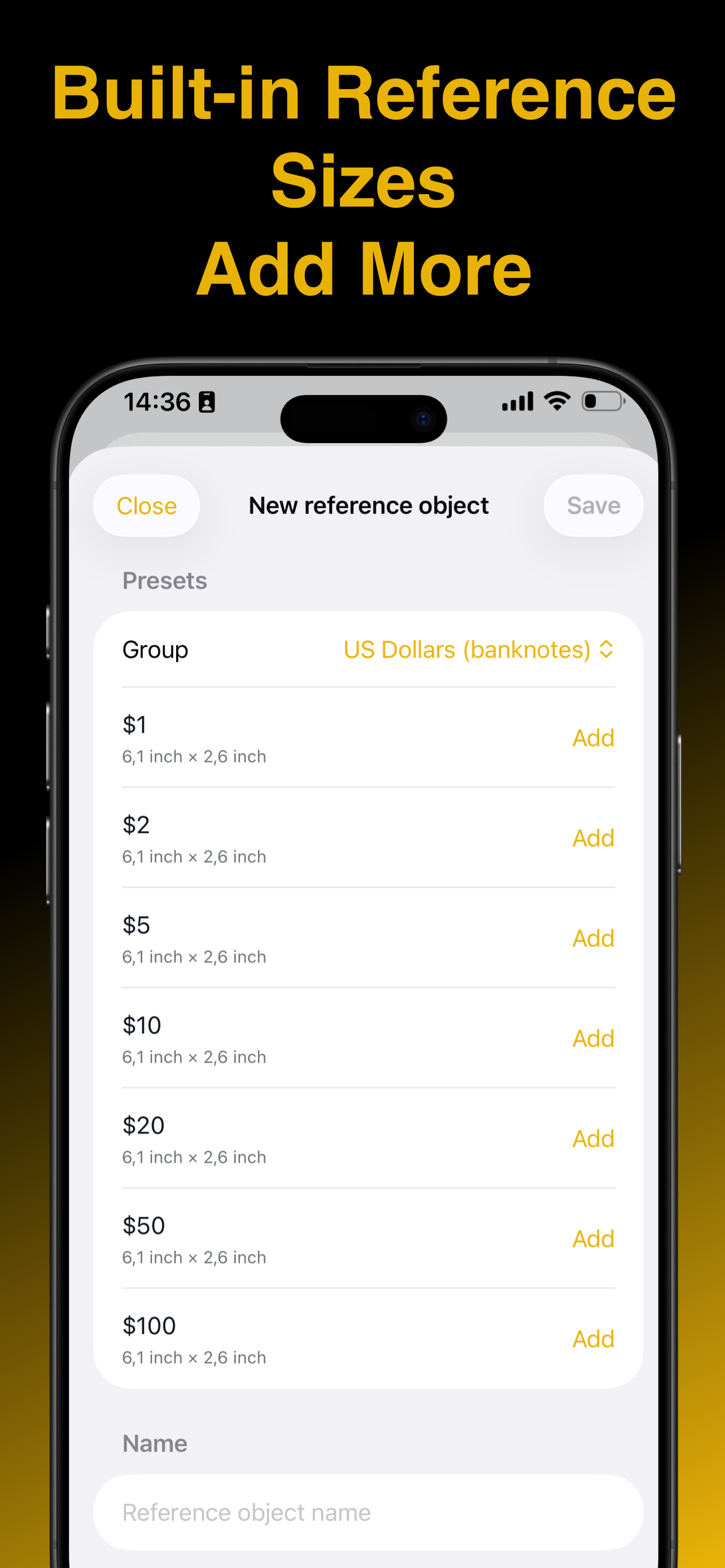Tap the Save button
This screenshot has width=725, height=1568.
coord(592,505)
